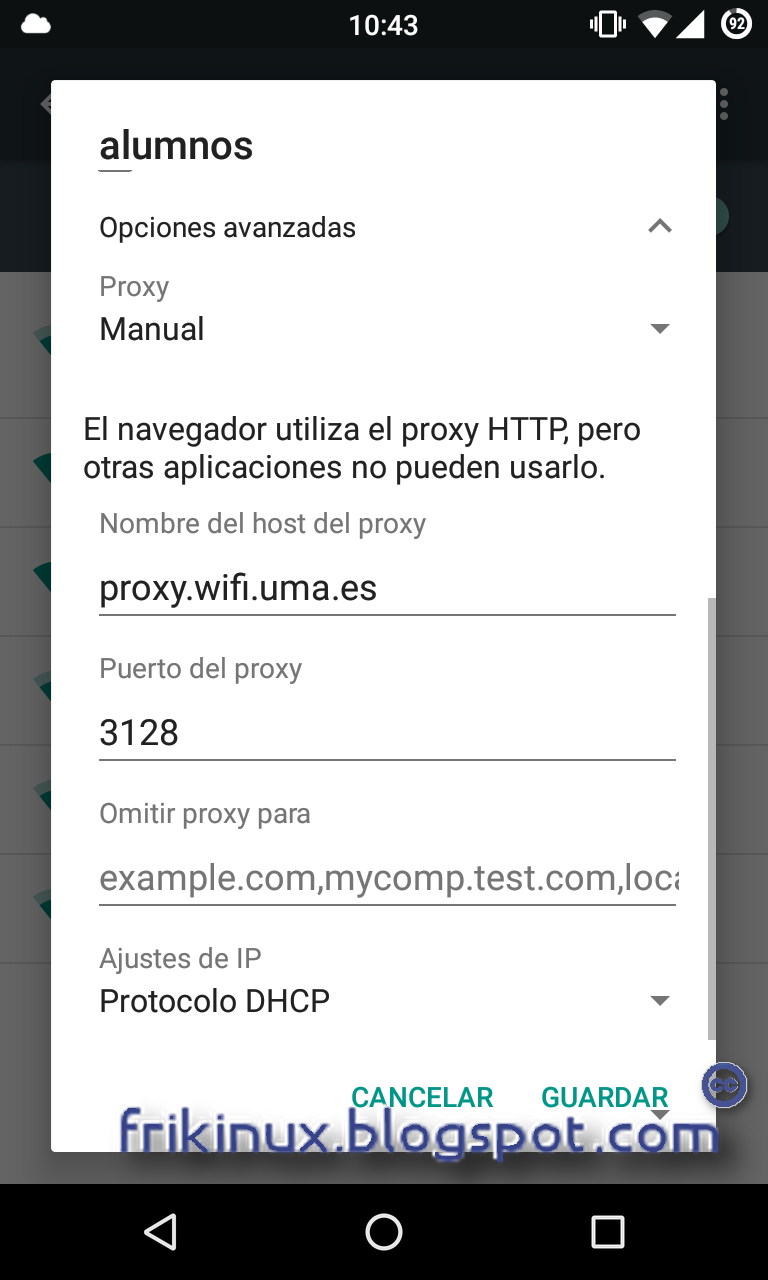This screenshot has width=768, height=1280.
Task: Tap GUARDAR to save the network
Action: tap(605, 1097)
